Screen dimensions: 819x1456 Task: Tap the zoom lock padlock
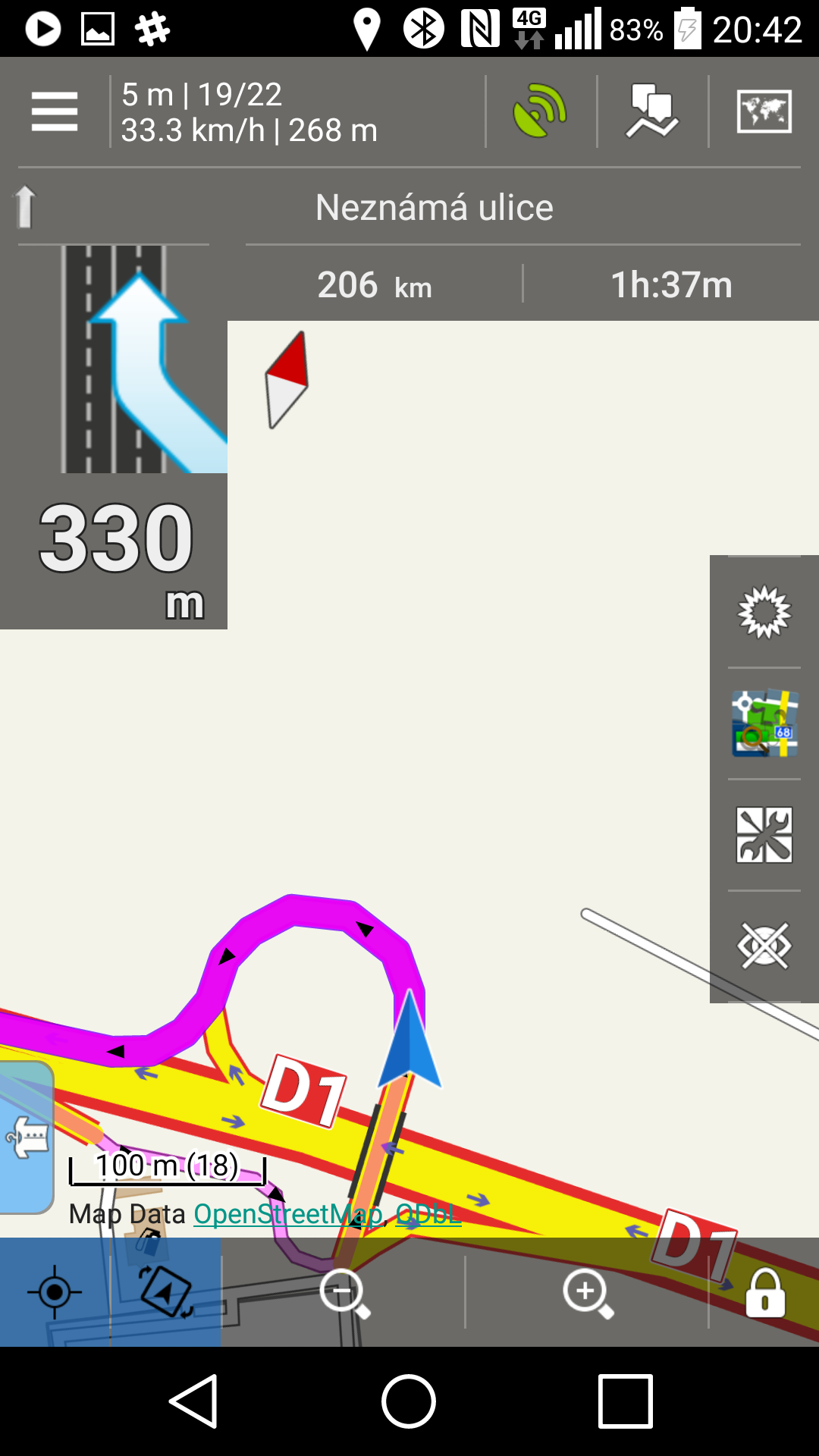pyautogui.click(x=764, y=1292)
